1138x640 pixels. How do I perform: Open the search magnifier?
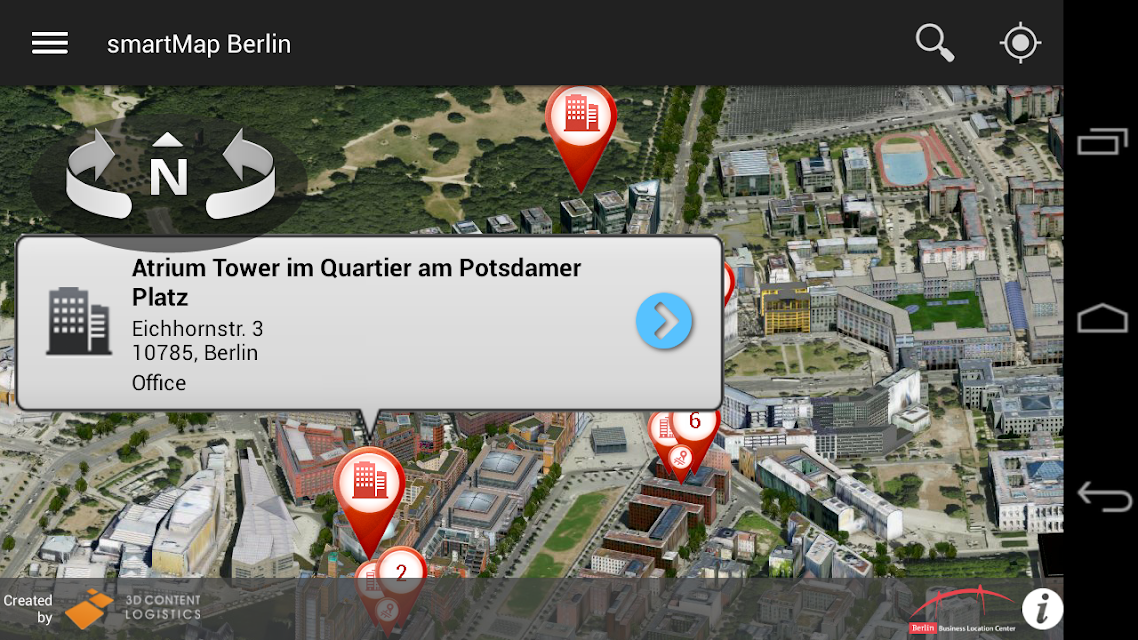point(934,43)
